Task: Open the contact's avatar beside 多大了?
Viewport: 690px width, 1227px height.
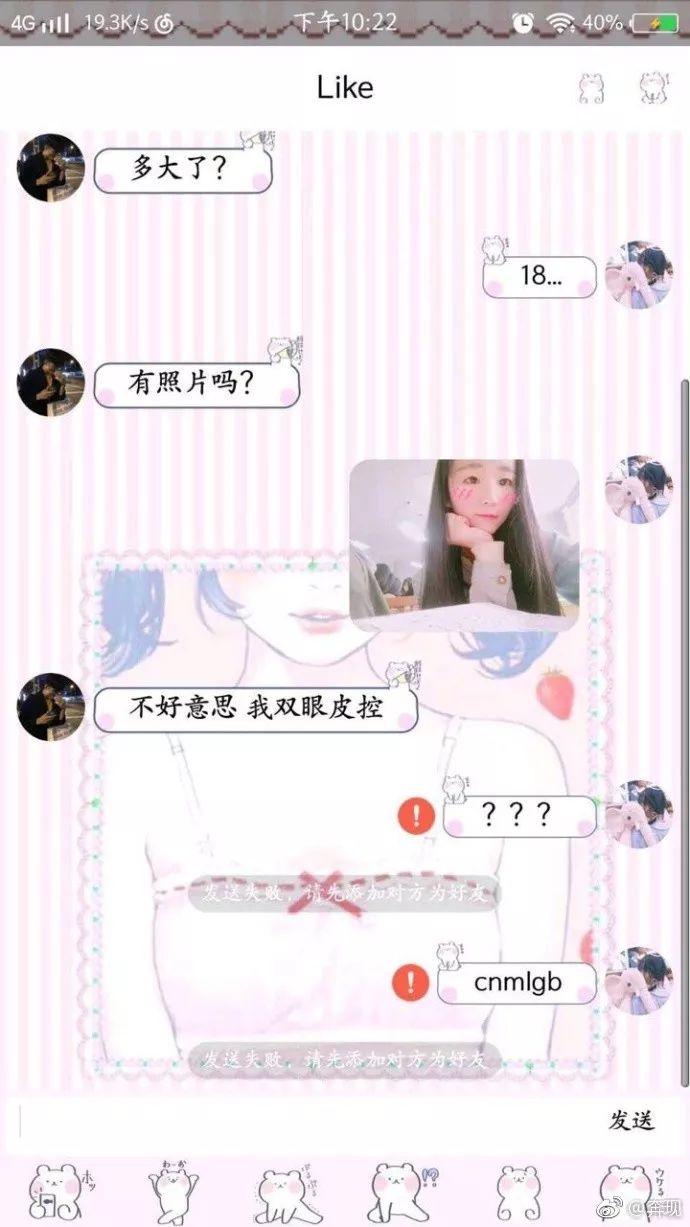Action: [51, 167]
